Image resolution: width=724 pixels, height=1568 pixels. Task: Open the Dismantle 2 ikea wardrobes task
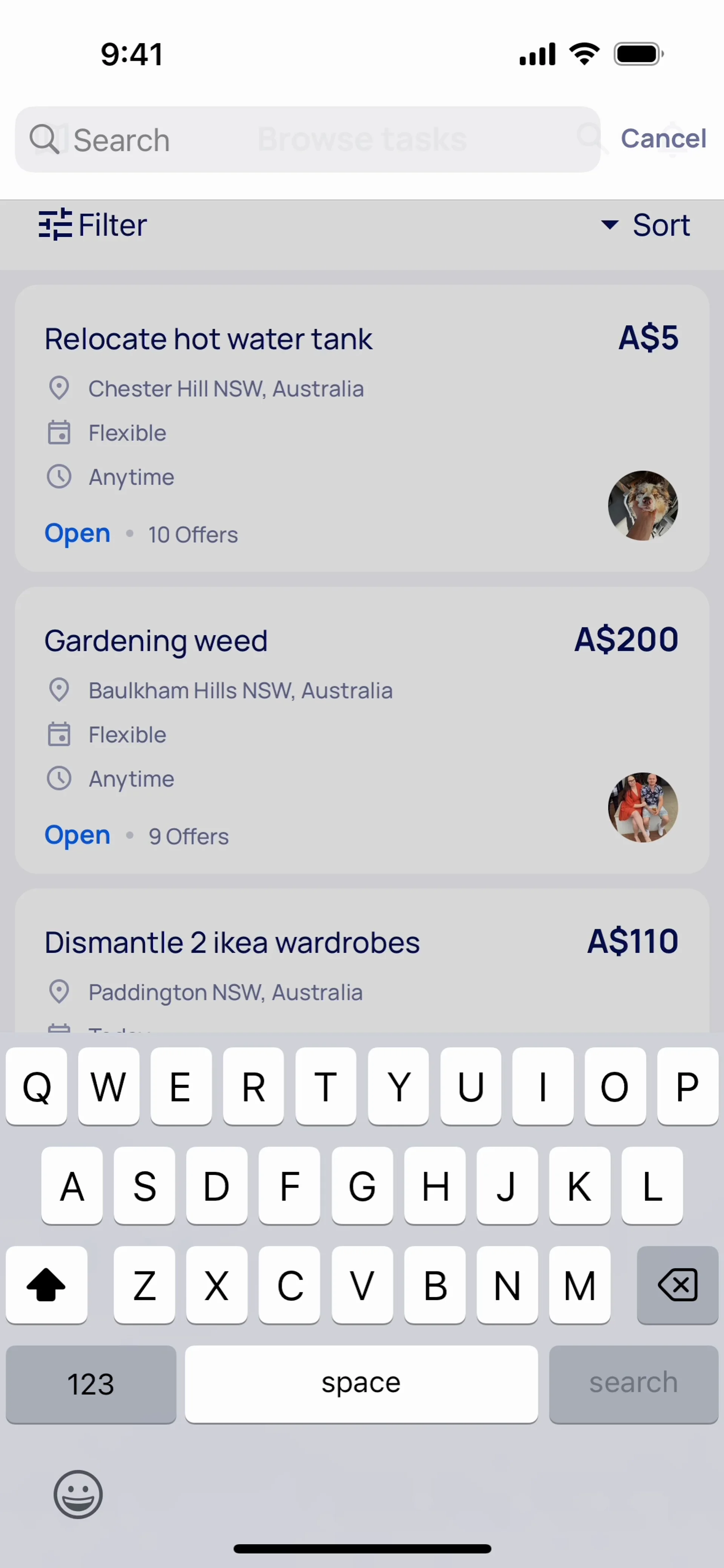click(x=232, y=942)
